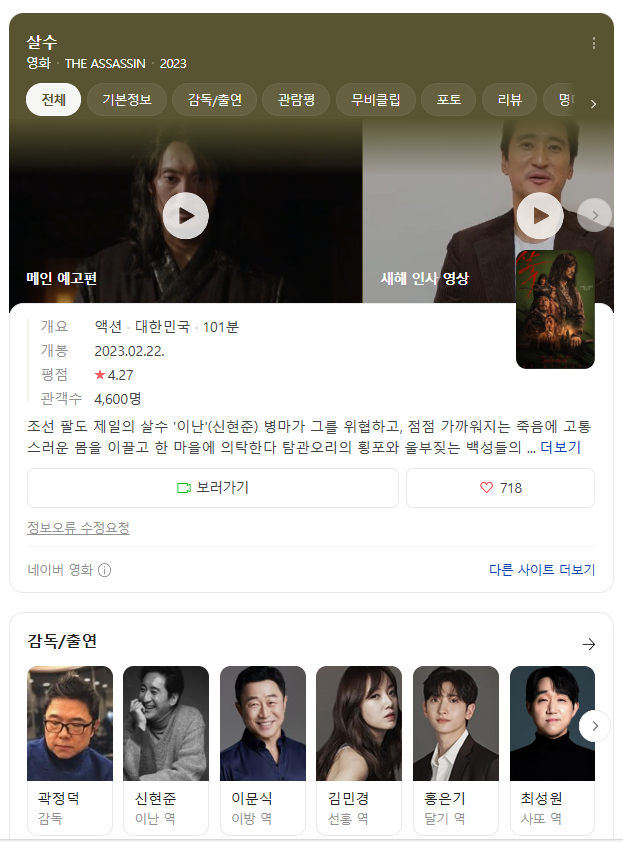
Task: Open the 감독/출연 section arrow
Action: point(588,644)
